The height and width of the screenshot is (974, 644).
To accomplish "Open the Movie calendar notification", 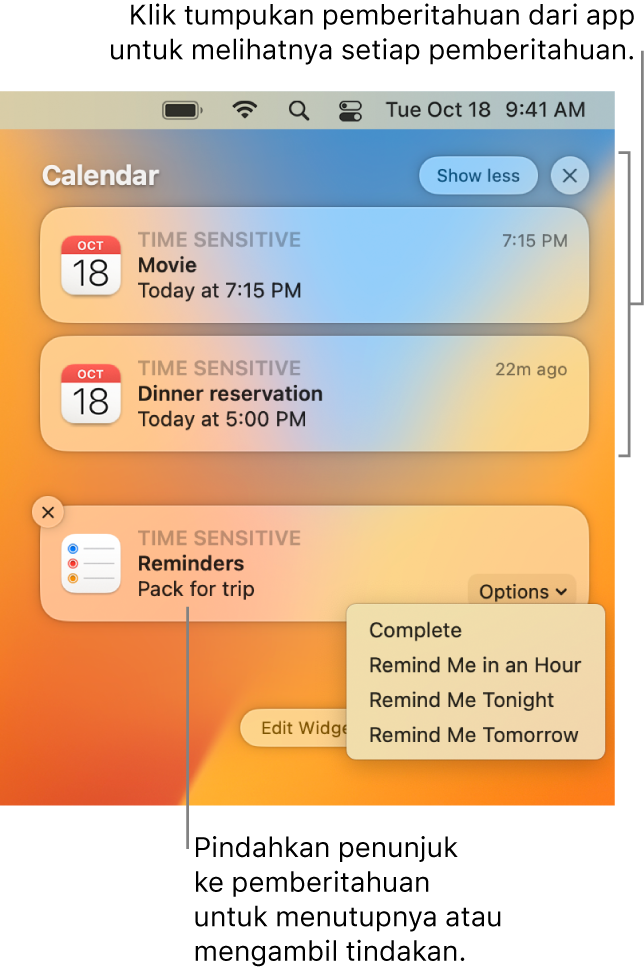I will pos(314,265).
